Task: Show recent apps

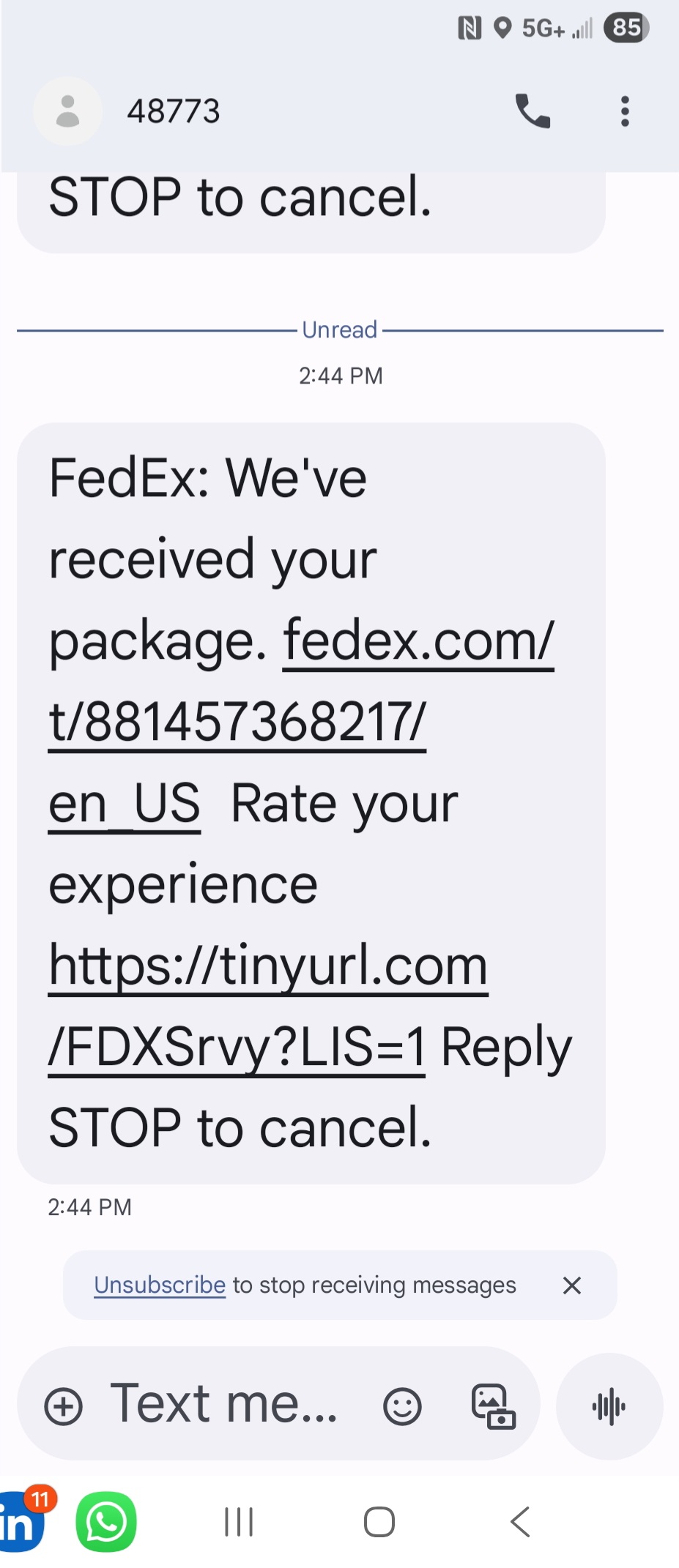Action: pos(239,1523)
